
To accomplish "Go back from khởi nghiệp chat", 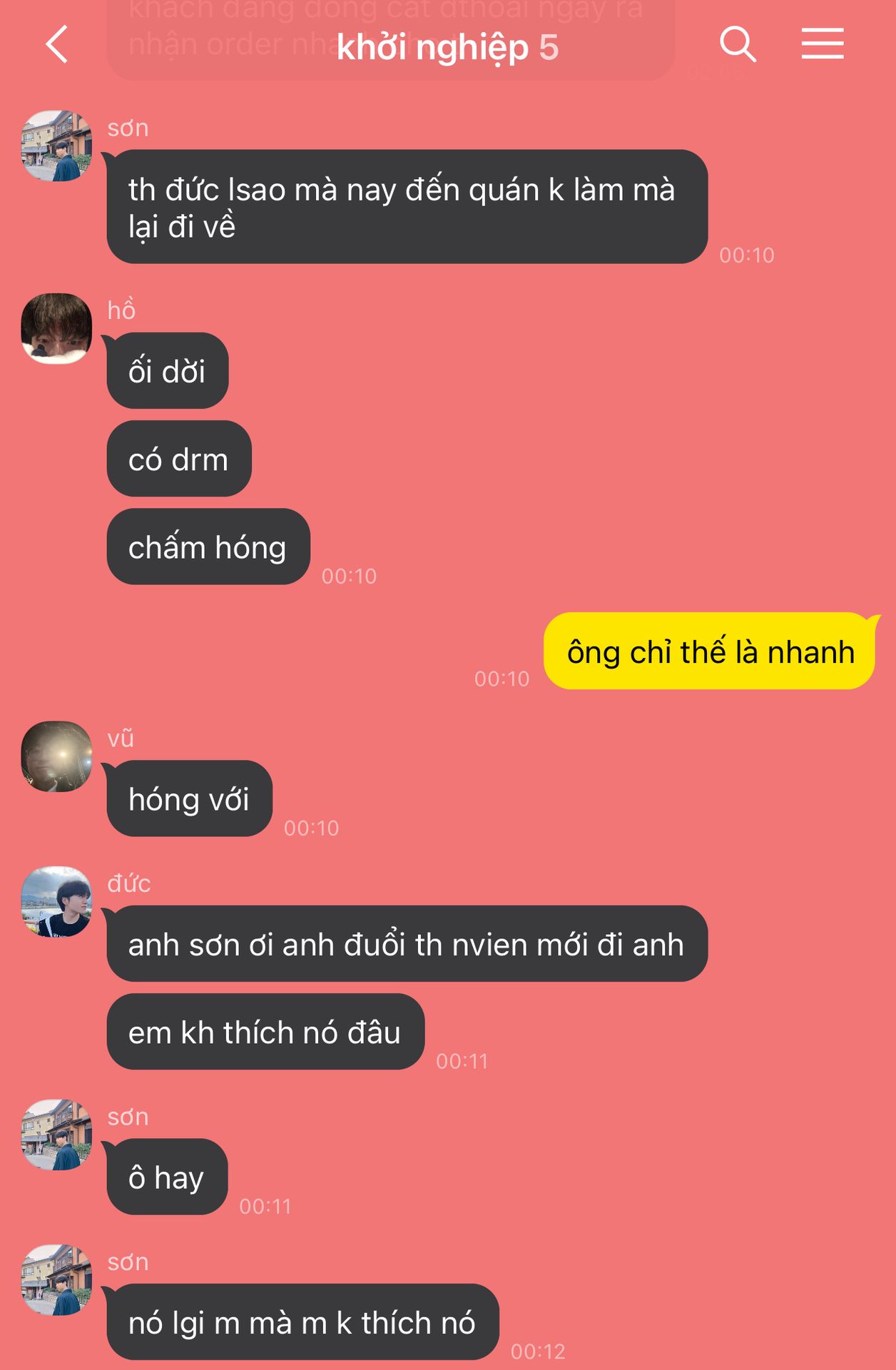I will point(57,44).
